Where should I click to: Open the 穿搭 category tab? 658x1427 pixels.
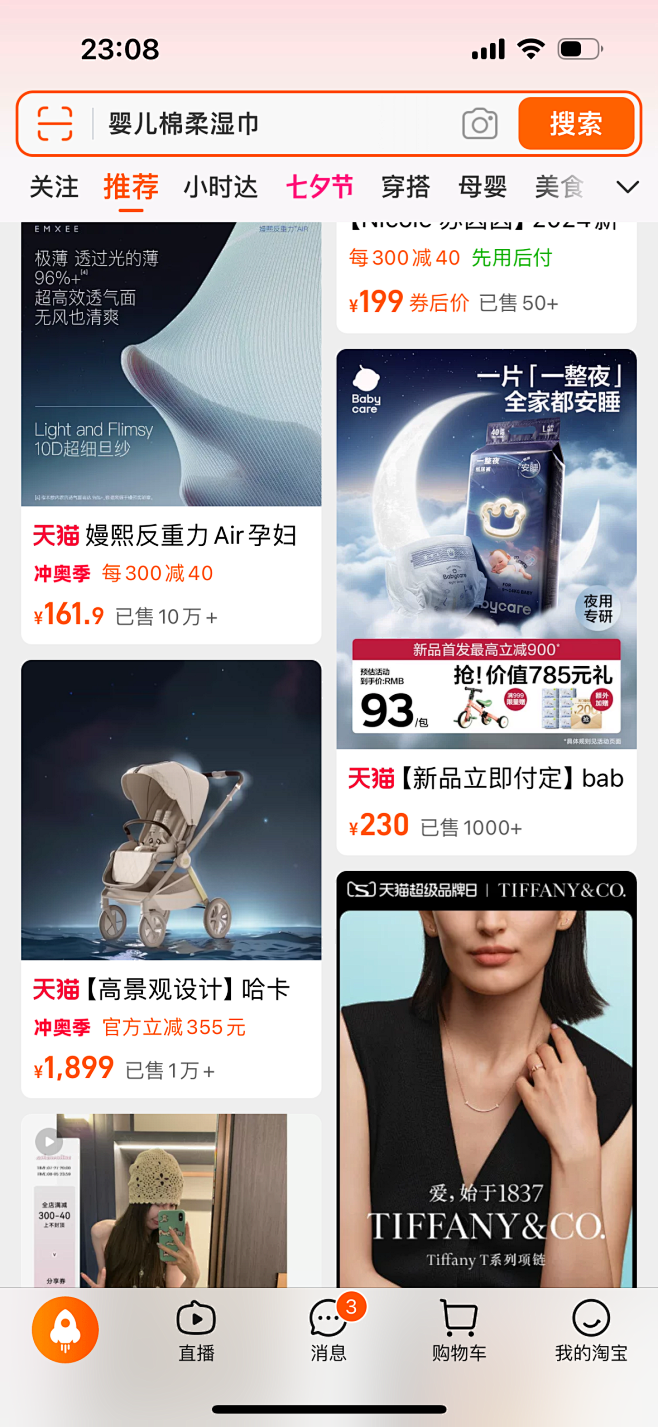click(x=405, y=187)
